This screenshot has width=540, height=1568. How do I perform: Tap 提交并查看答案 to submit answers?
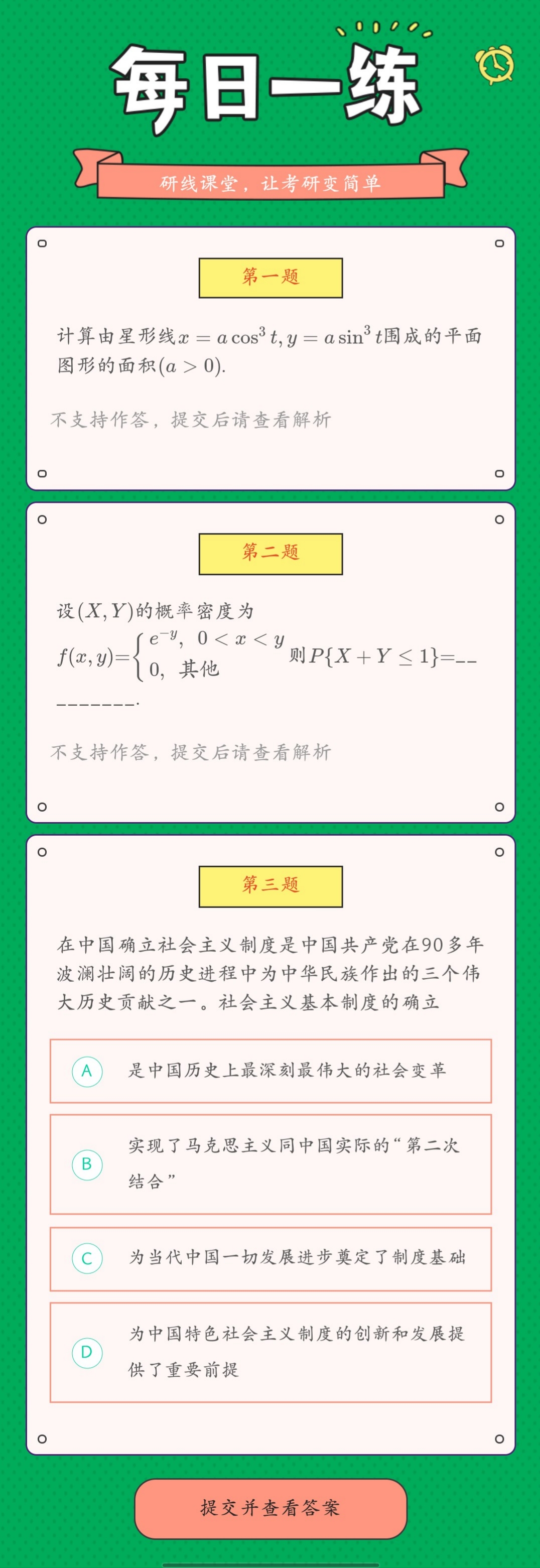tap(271, 1508)
